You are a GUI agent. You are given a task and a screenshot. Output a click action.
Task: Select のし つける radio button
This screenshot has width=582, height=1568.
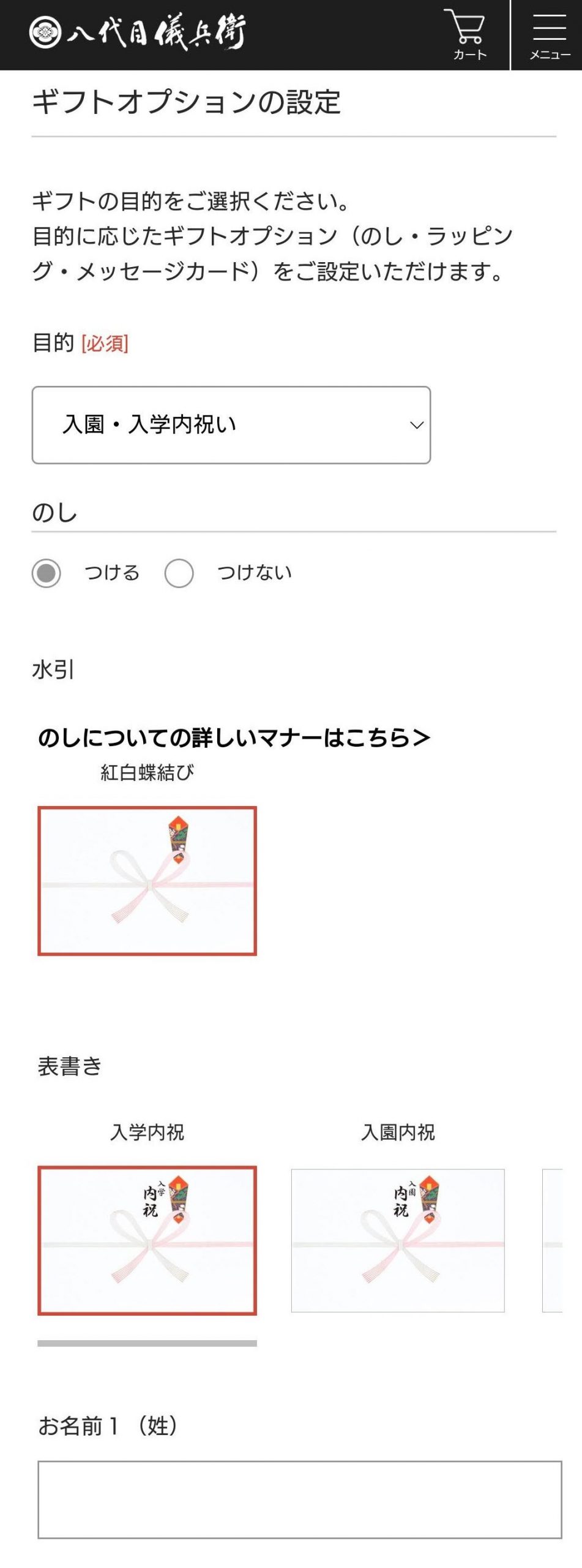tap(47, 573)
